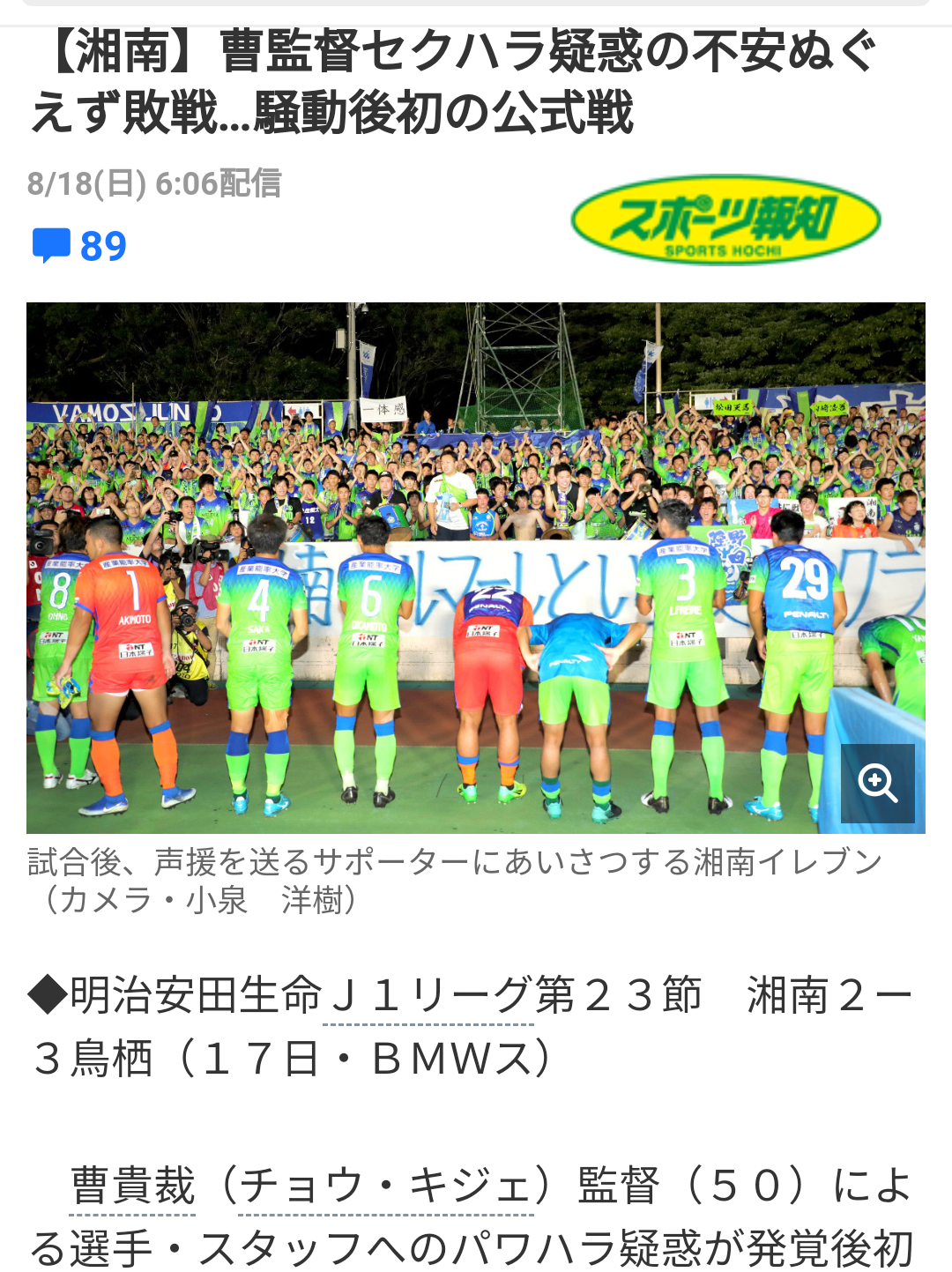Open the チョウ・キジェ link
This screenshot has width=952, height=1272.
(x=386, y=1186)
